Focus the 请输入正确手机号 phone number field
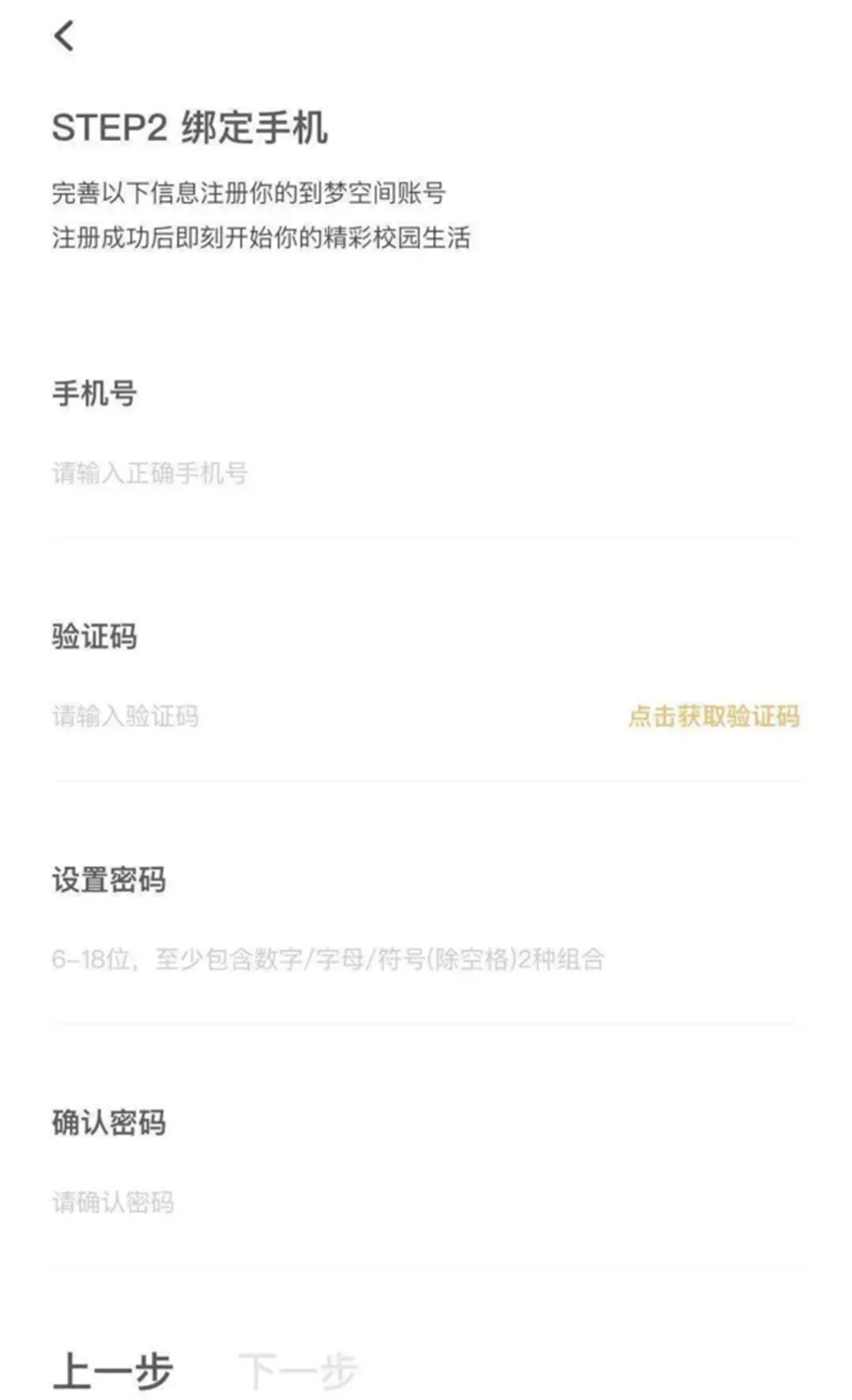 point(295,474)
